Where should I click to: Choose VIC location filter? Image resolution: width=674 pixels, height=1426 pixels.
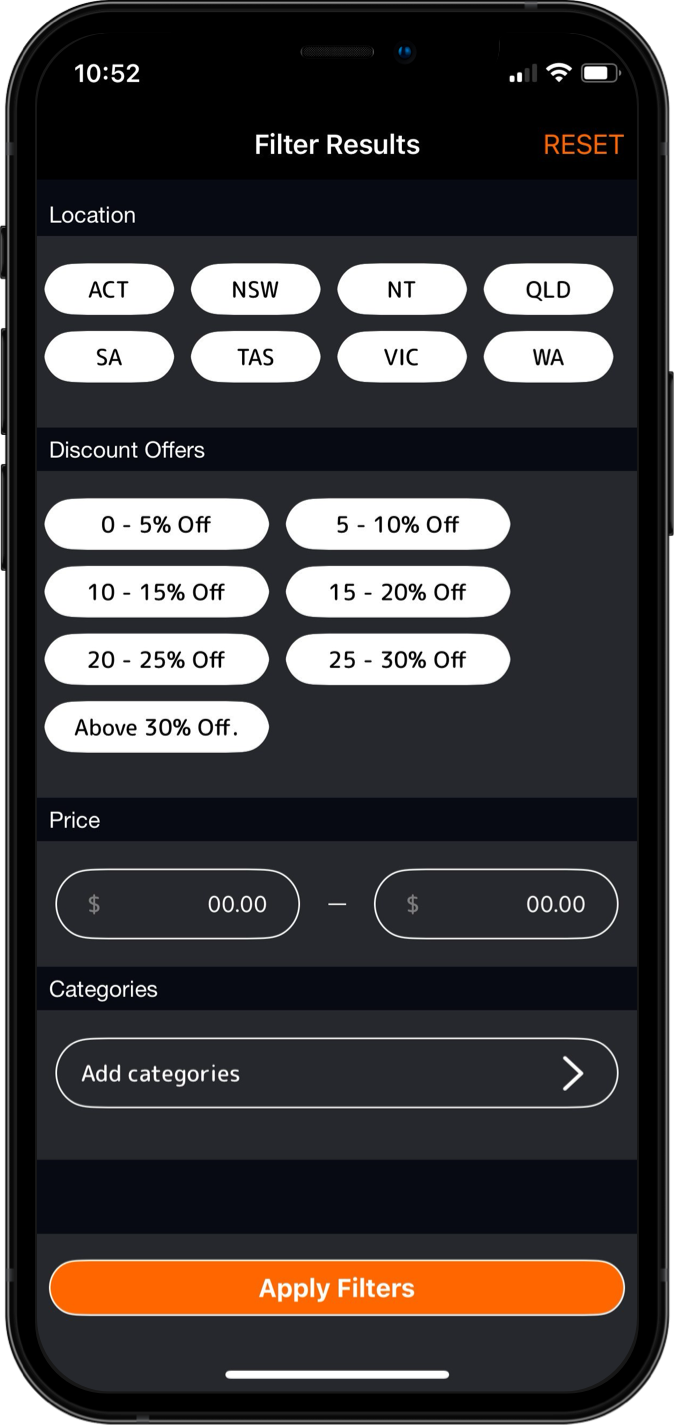(x=401, y=358)
